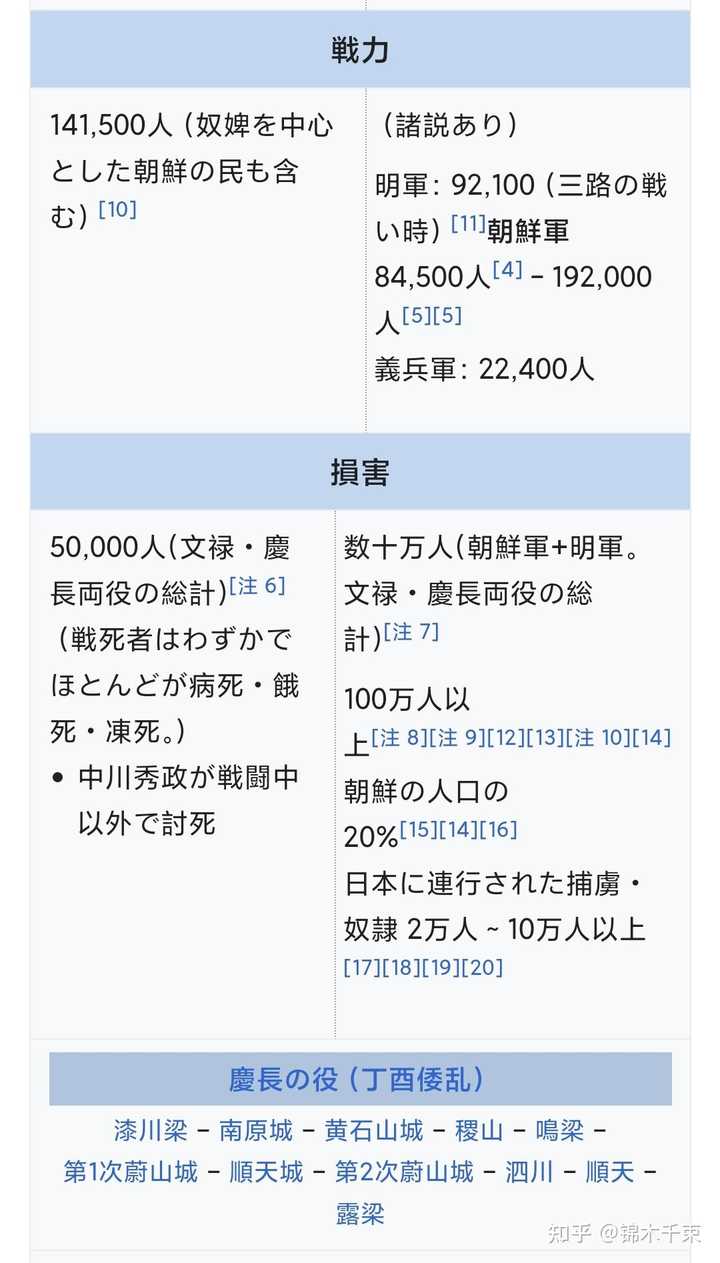Open the 第1次蔚山城 link

coord(131,1172)
